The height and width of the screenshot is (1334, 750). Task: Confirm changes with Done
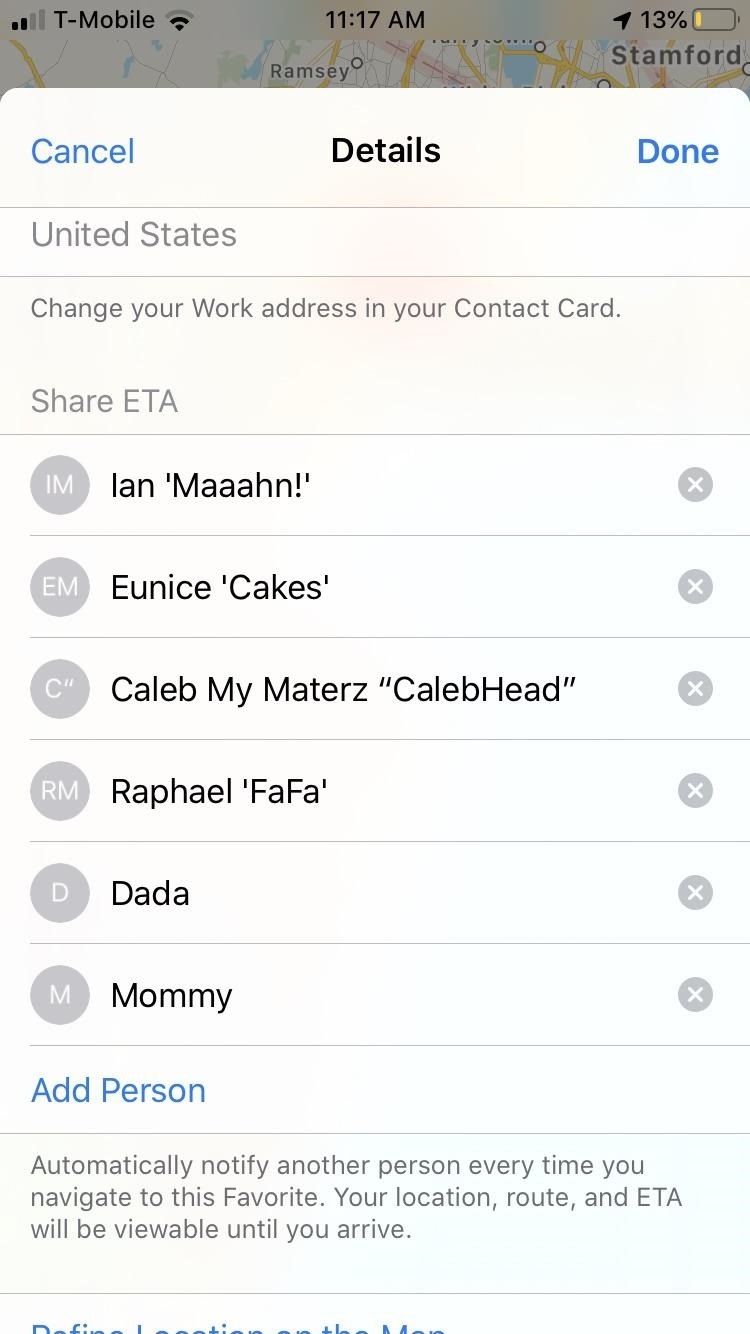[x=677, y=151]
